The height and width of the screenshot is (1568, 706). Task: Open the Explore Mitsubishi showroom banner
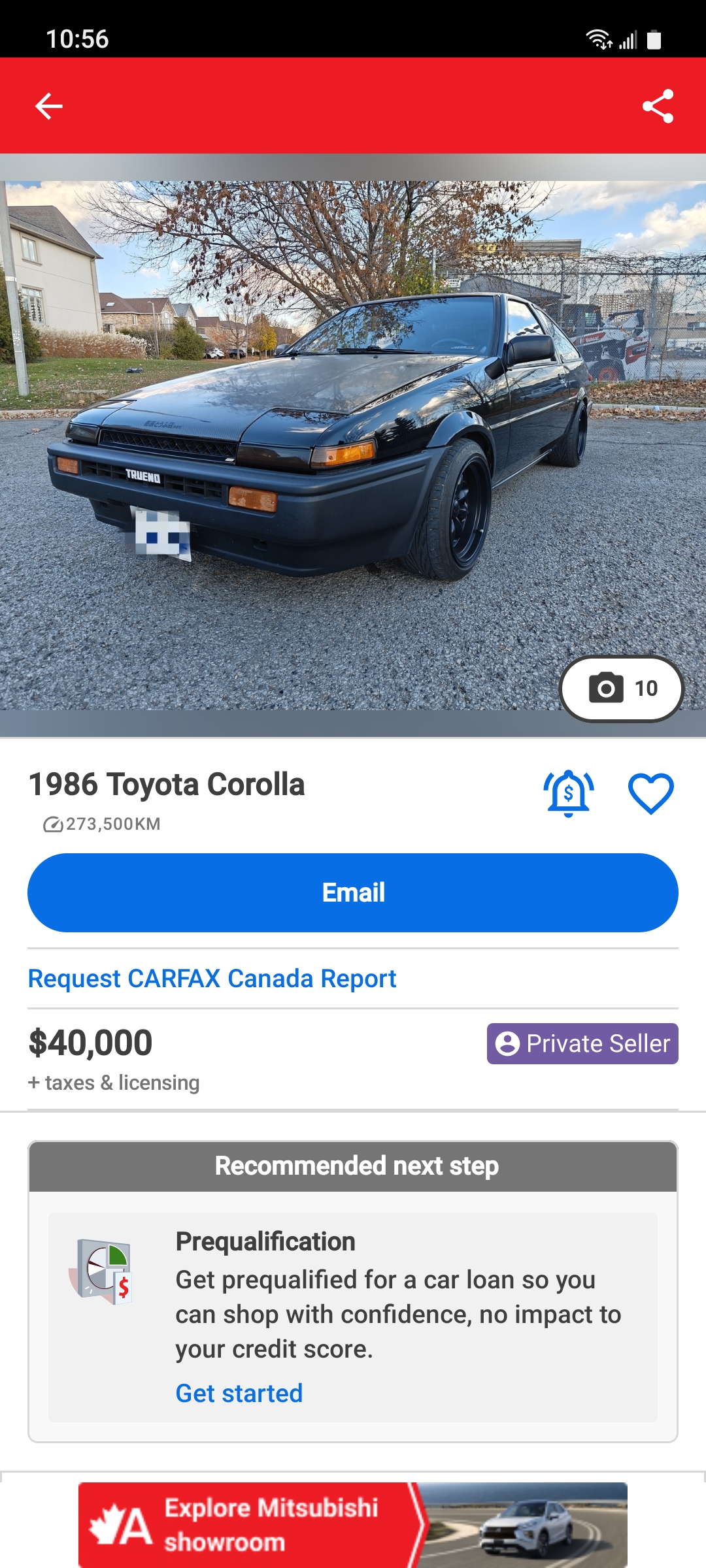pos(353,1525)
